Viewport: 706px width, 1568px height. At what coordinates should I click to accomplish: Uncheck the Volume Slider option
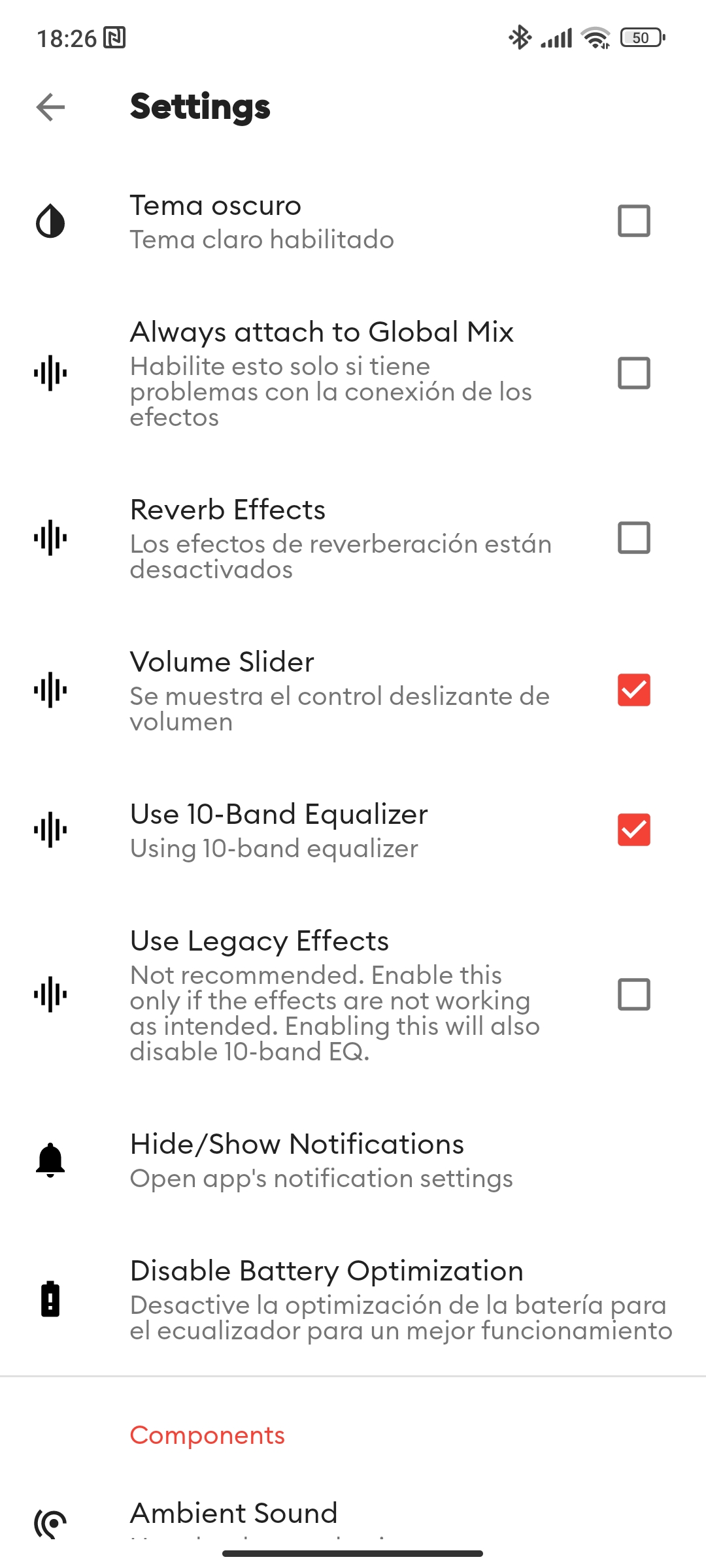[633, 690]
